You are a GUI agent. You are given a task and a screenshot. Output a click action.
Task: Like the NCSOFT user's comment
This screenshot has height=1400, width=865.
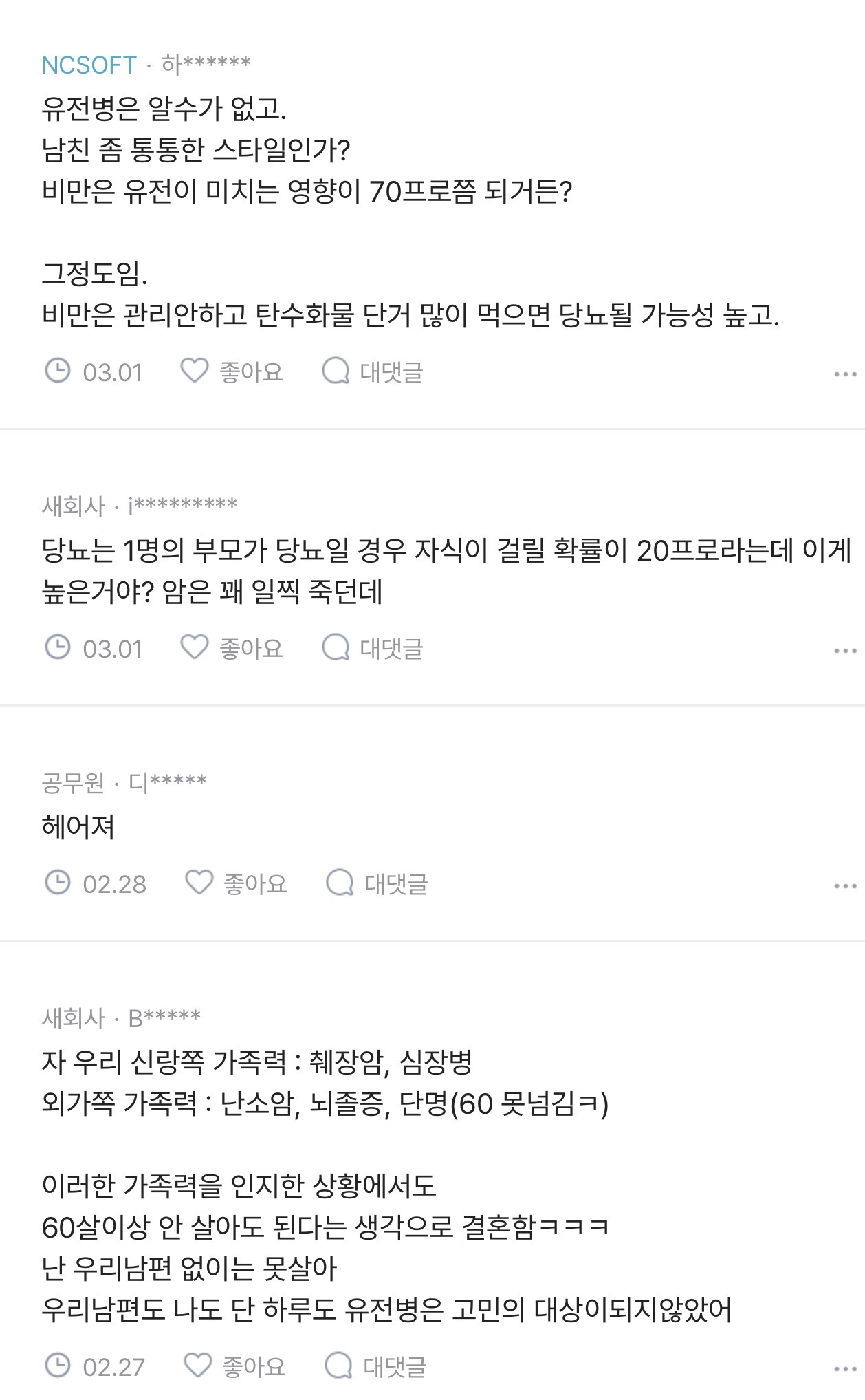click(x=232, y=371)
